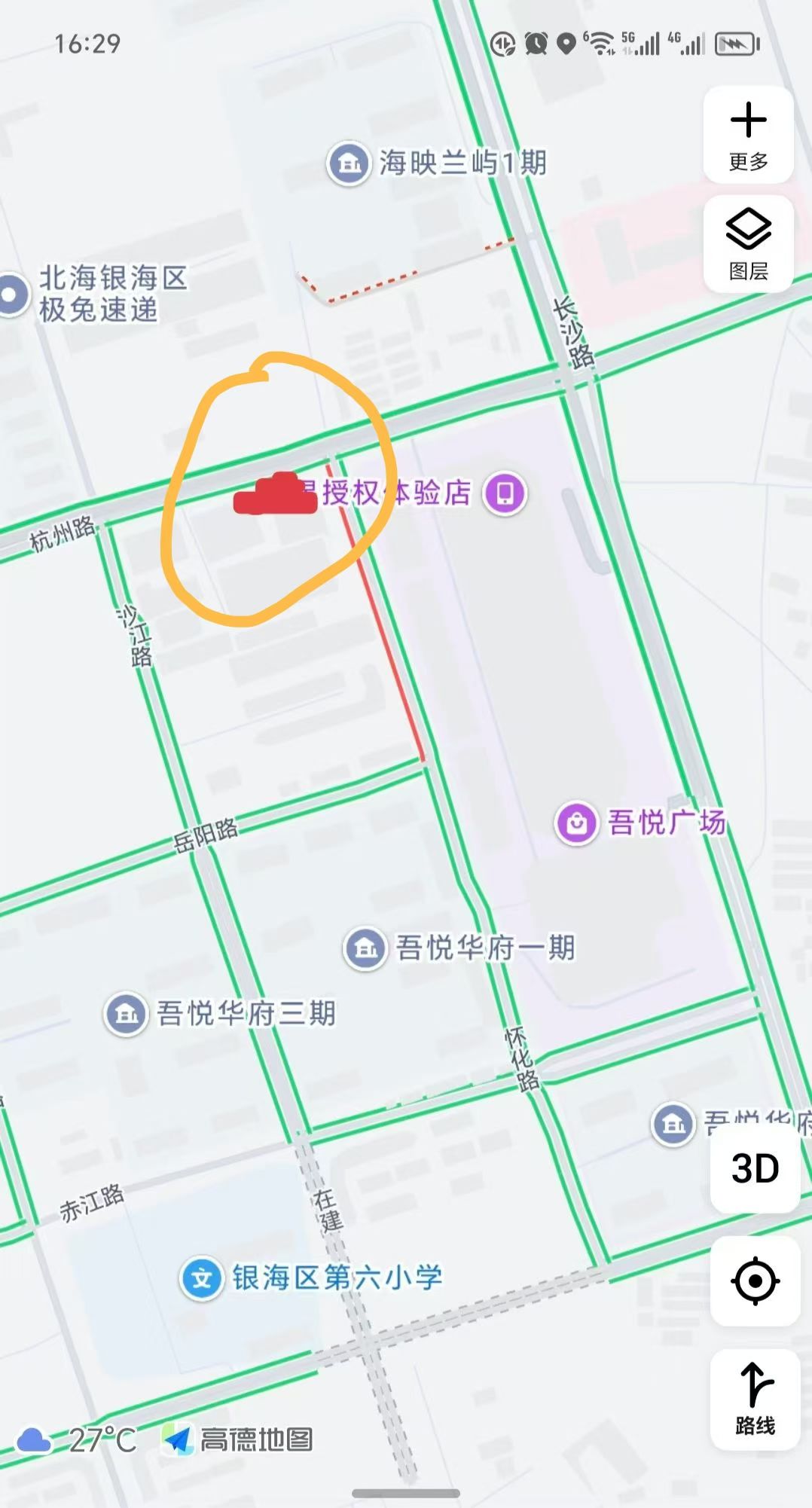Open the 吾悦华府三期 location marker
812x1508 pixels.
(x=126, y=1015)
